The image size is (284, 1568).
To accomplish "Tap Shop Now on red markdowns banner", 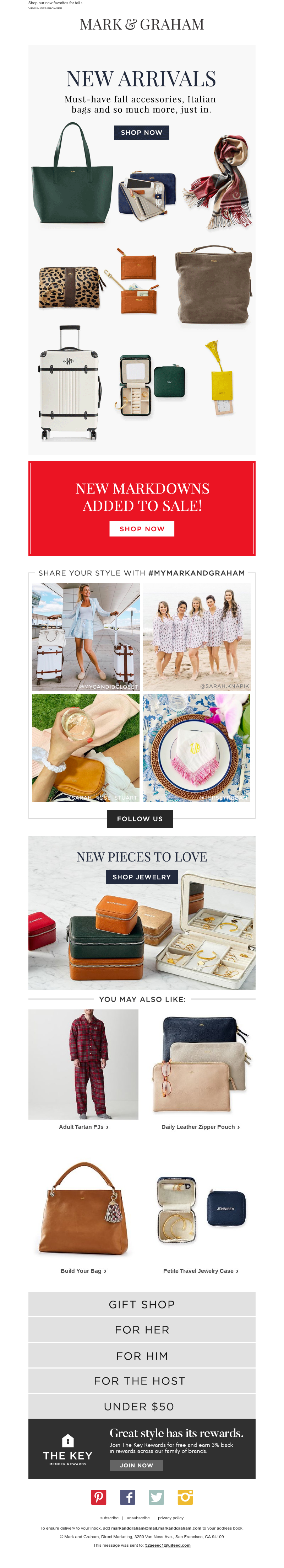I will pyautogui.click(x=142, y=528).
